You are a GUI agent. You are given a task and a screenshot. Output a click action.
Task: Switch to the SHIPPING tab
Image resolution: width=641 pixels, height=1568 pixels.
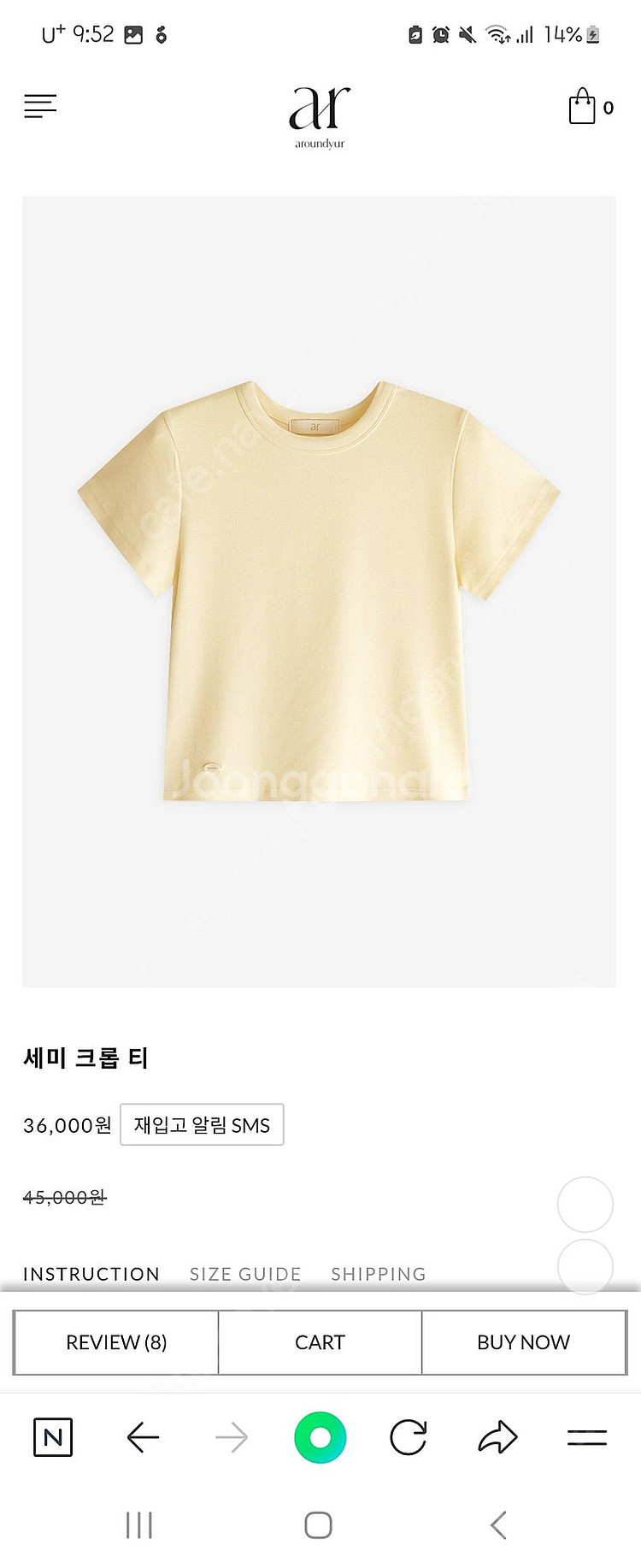point(379,1273)
